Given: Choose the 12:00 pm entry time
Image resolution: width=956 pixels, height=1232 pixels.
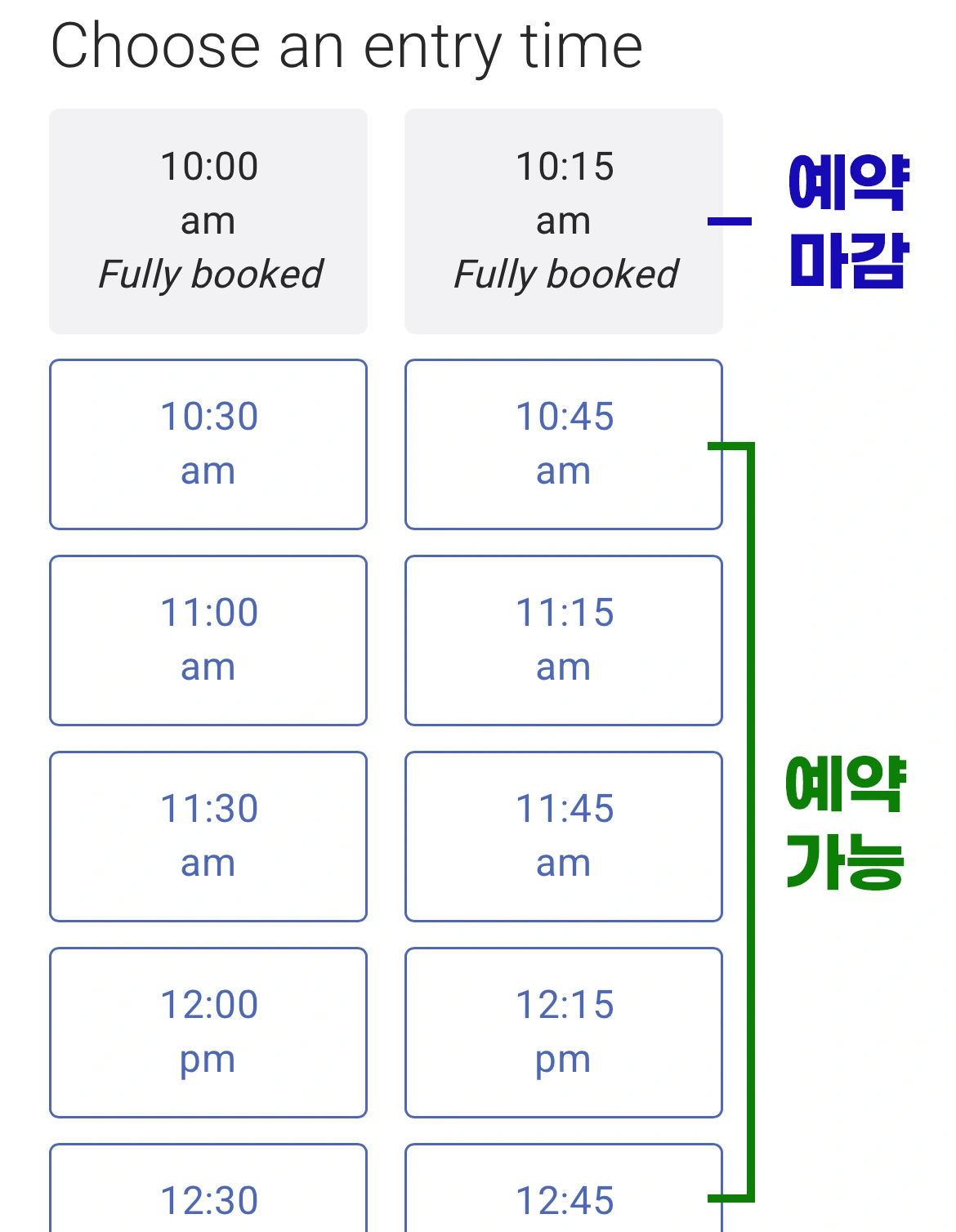Looking at the screenshot, I should pos(208,1032).
